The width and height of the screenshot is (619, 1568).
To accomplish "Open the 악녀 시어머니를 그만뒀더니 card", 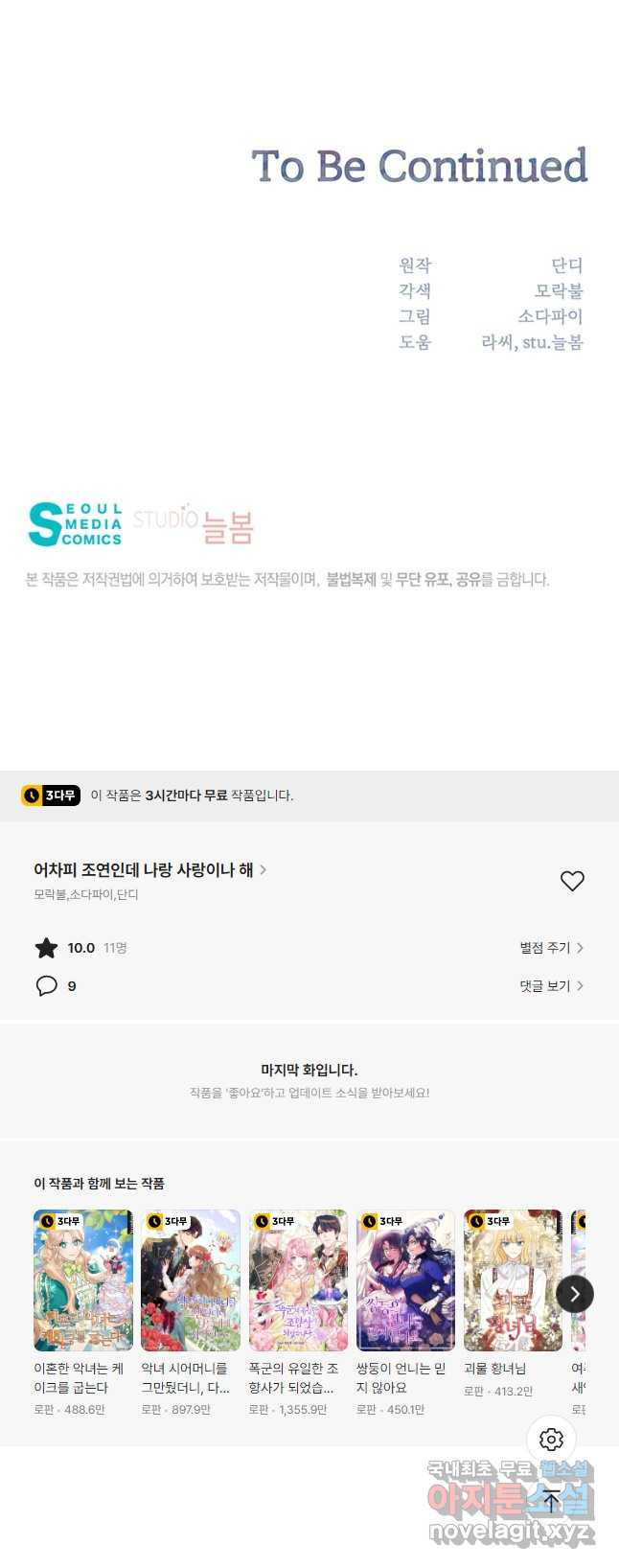I will (191, 1280).
